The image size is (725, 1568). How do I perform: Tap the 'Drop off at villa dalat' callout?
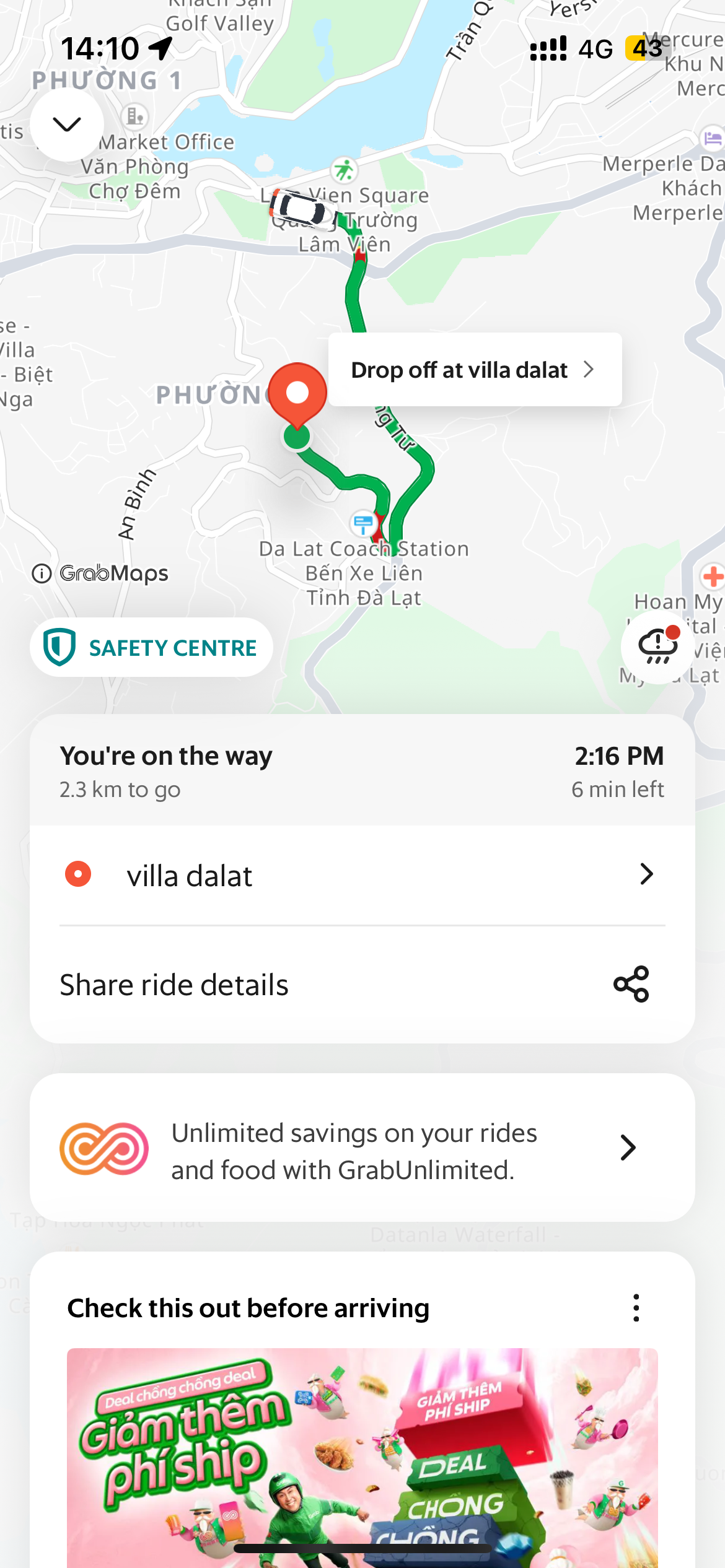[475, 370]
